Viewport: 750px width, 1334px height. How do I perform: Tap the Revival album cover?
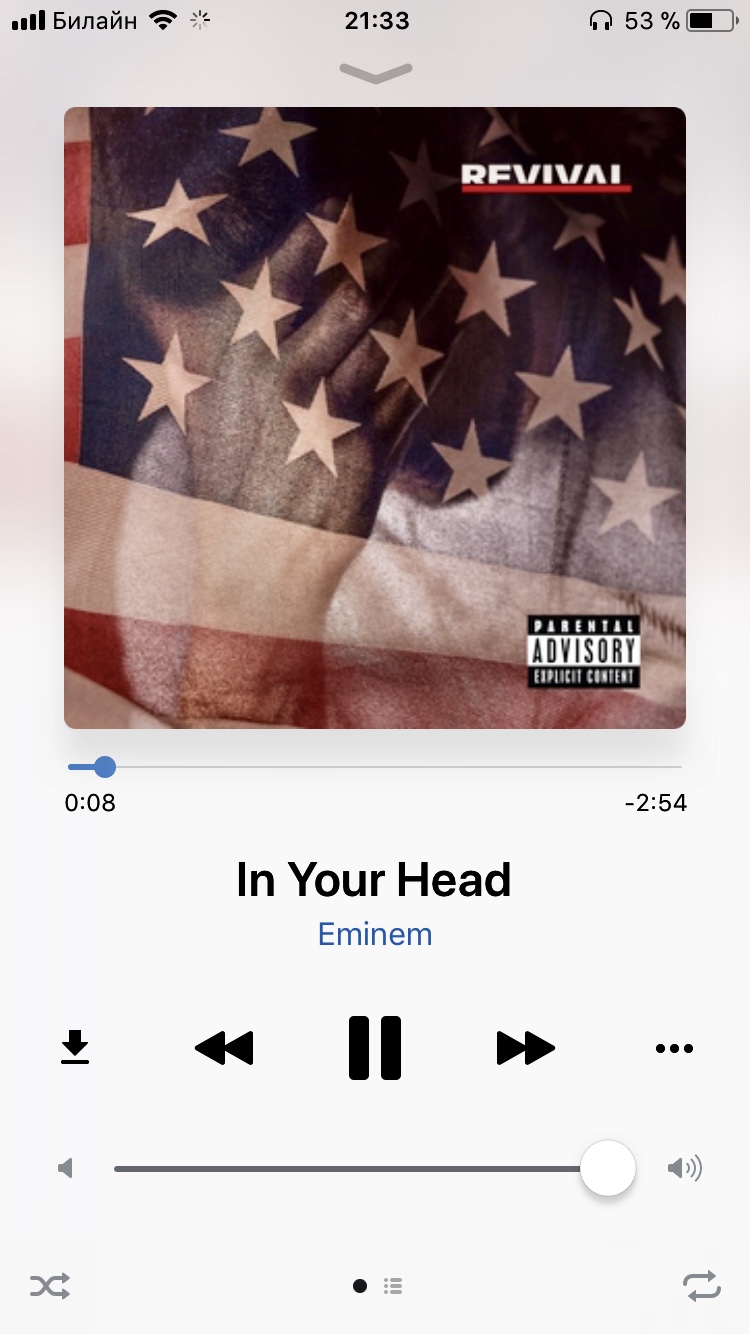click(375, 418)
